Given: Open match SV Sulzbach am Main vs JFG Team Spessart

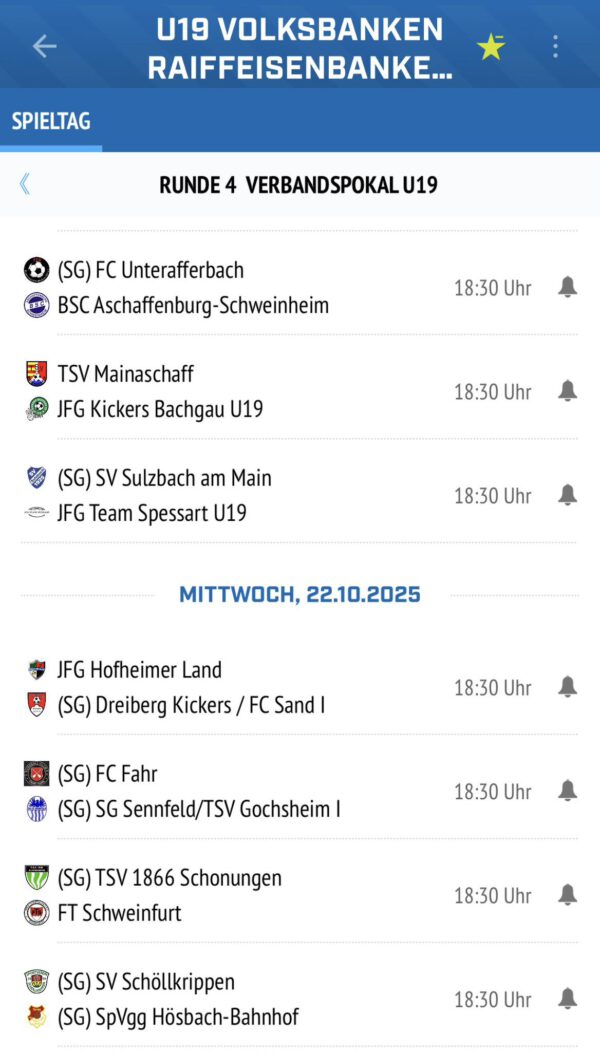Looking at the screenshot, I should pos(230,495).
